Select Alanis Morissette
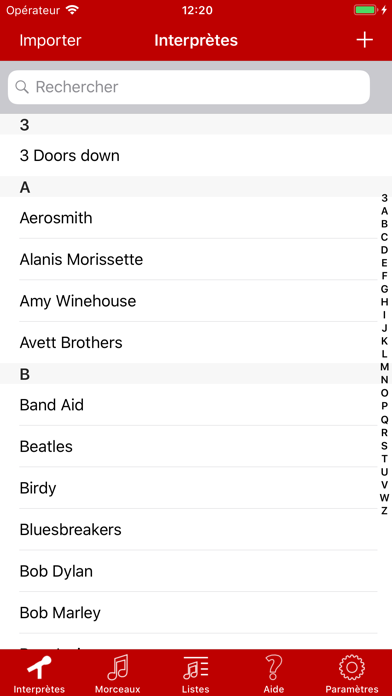The height and width of the screenshot is (696, 392). coord(196,259)
